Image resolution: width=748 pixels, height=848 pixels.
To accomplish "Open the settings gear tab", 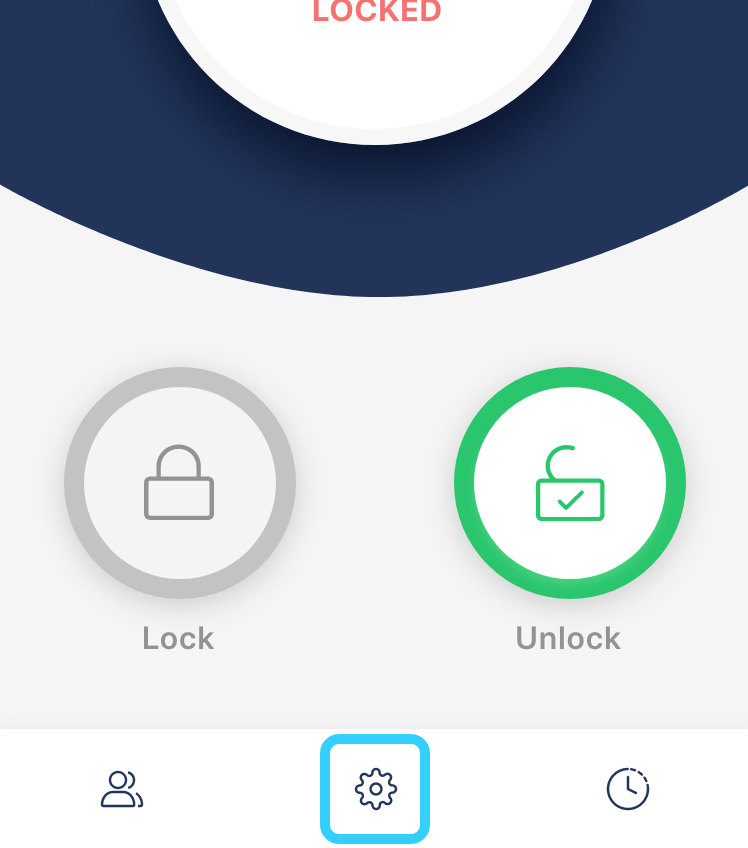I will (375, 789).
